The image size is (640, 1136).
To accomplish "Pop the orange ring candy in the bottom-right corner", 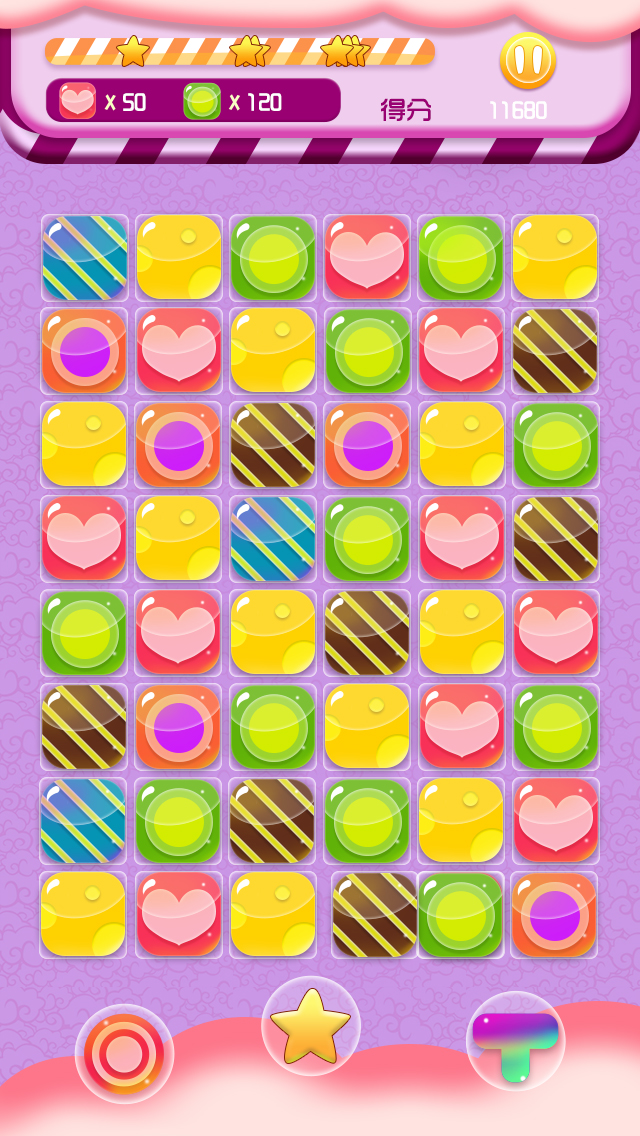I will (x=555, y=915).
